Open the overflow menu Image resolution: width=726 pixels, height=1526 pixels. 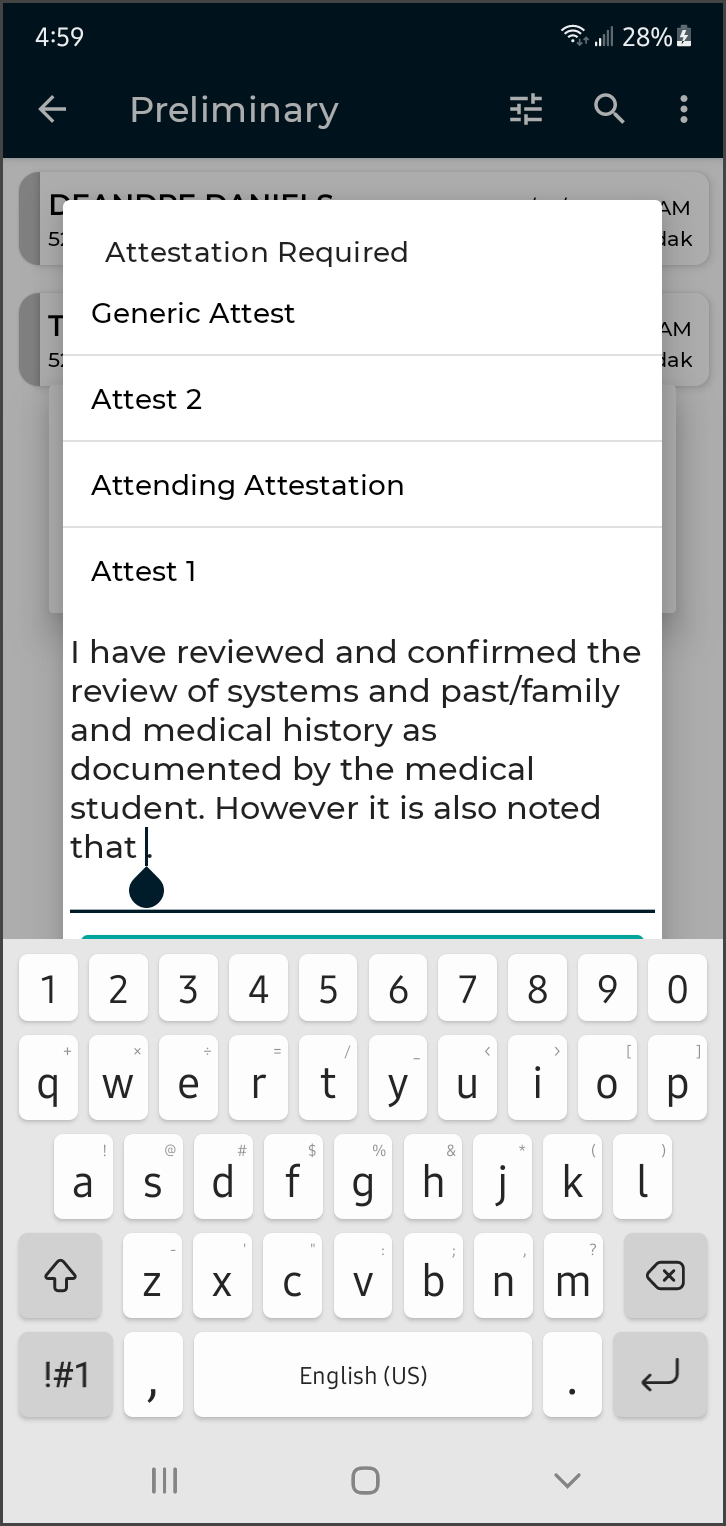(683, 109)
